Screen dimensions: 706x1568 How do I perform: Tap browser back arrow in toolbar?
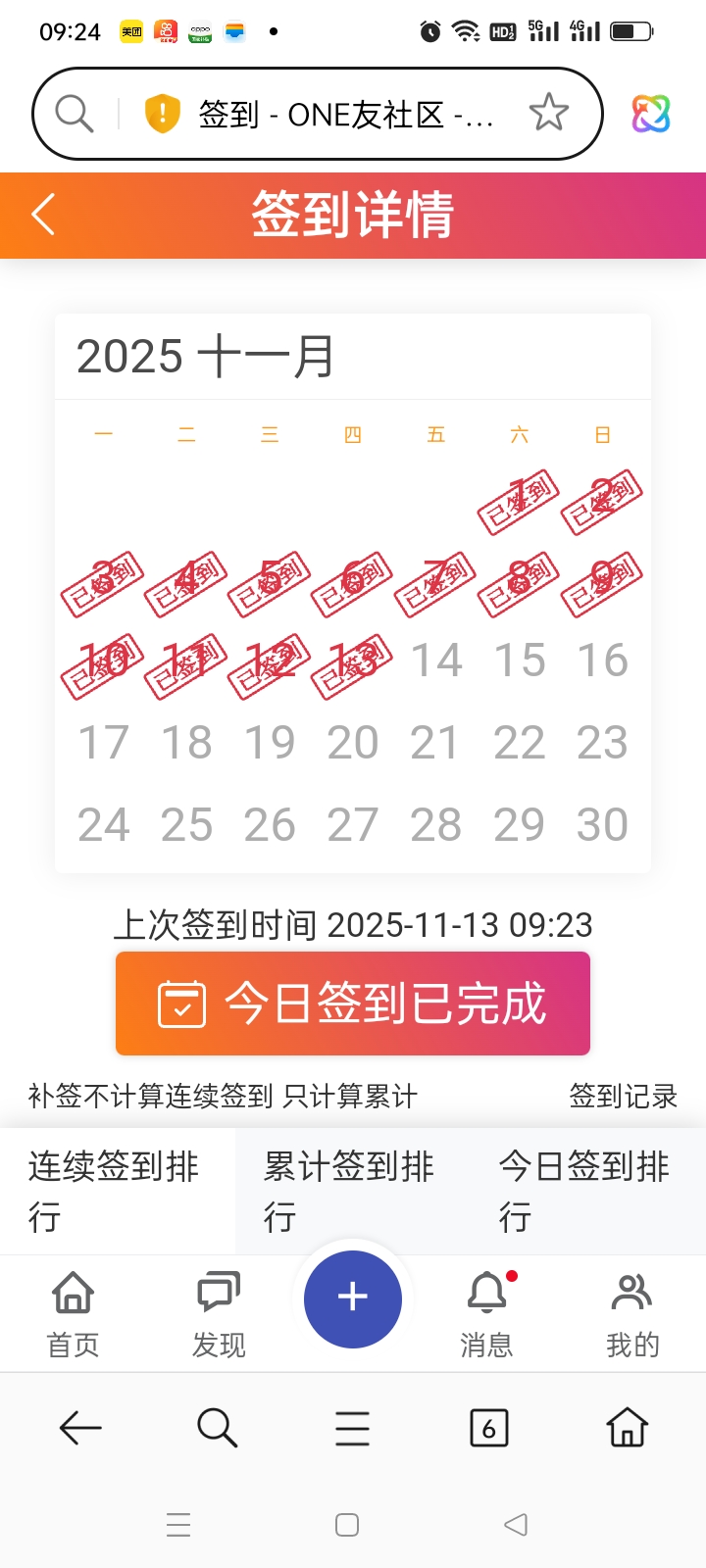click(80, 1429)
